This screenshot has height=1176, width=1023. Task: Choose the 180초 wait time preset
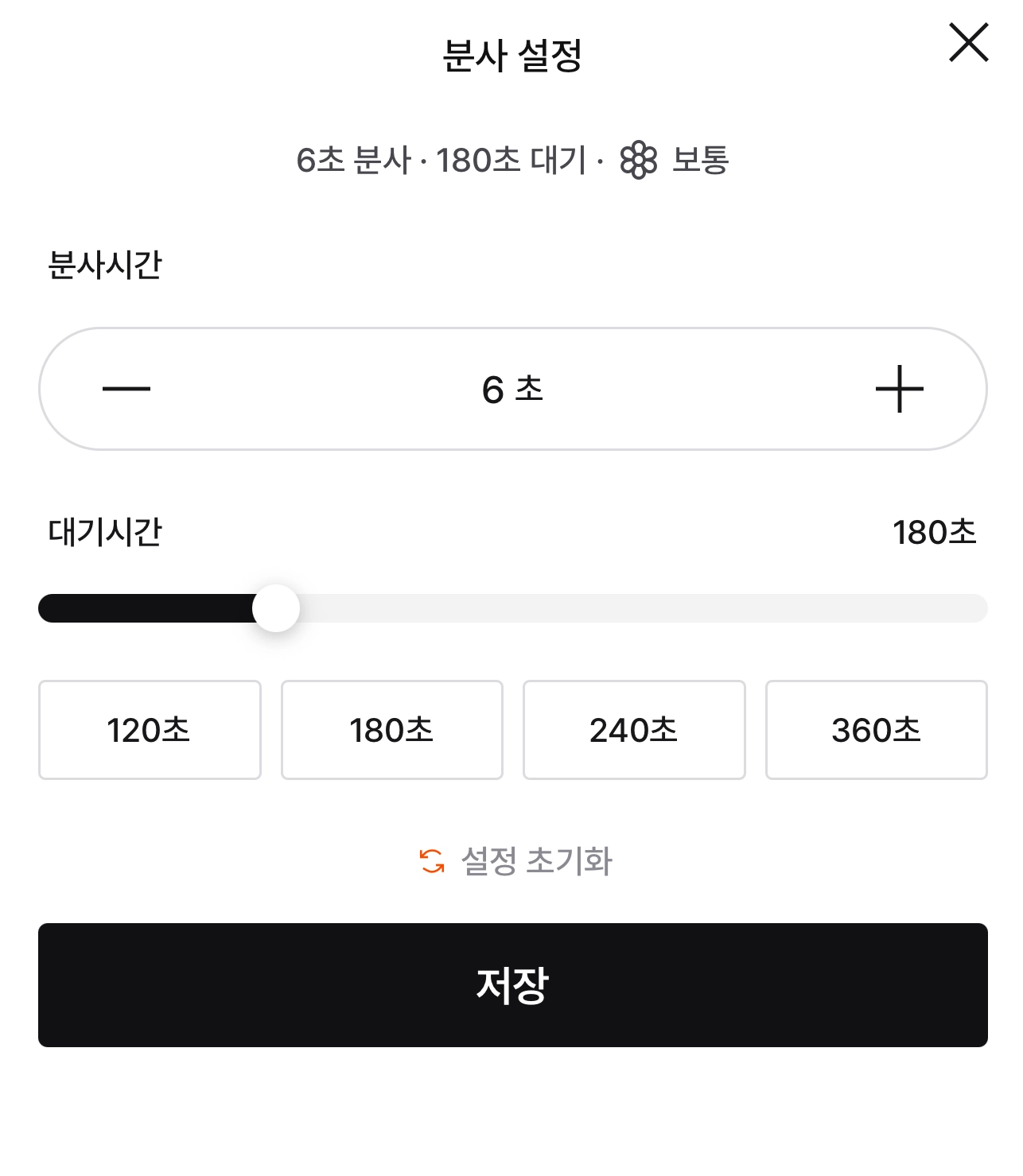click(392, 730)
